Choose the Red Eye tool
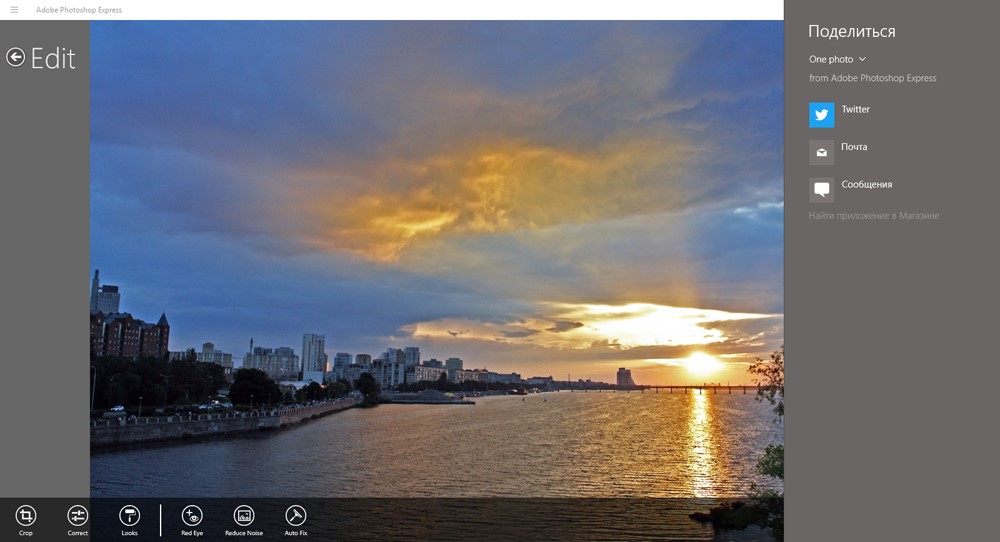The height and width of the screenshot is (542, 1000). pos(192,520)
